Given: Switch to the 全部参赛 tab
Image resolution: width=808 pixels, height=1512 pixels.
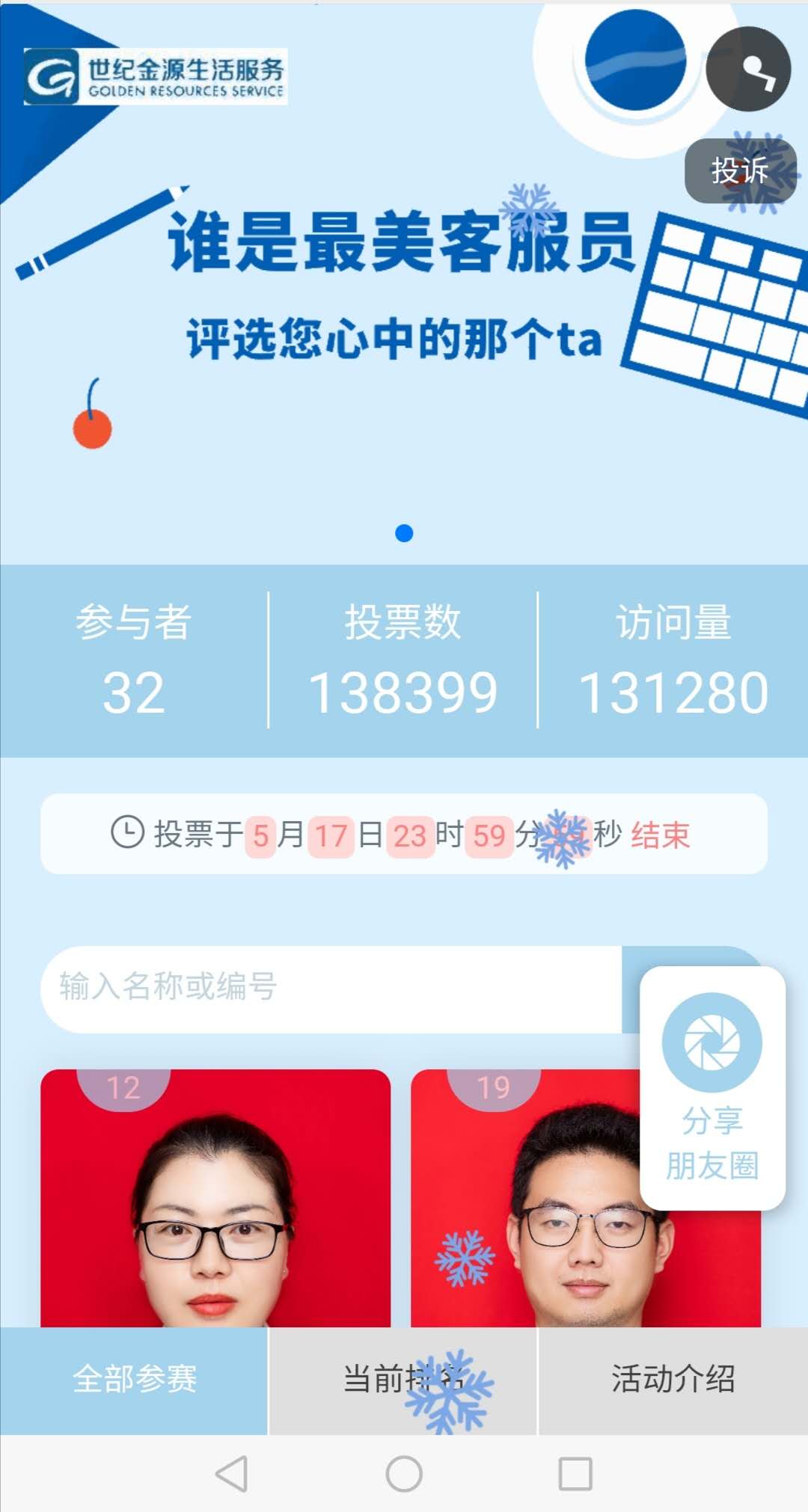Looking at the screenshot, I should tap(134, 1380).
